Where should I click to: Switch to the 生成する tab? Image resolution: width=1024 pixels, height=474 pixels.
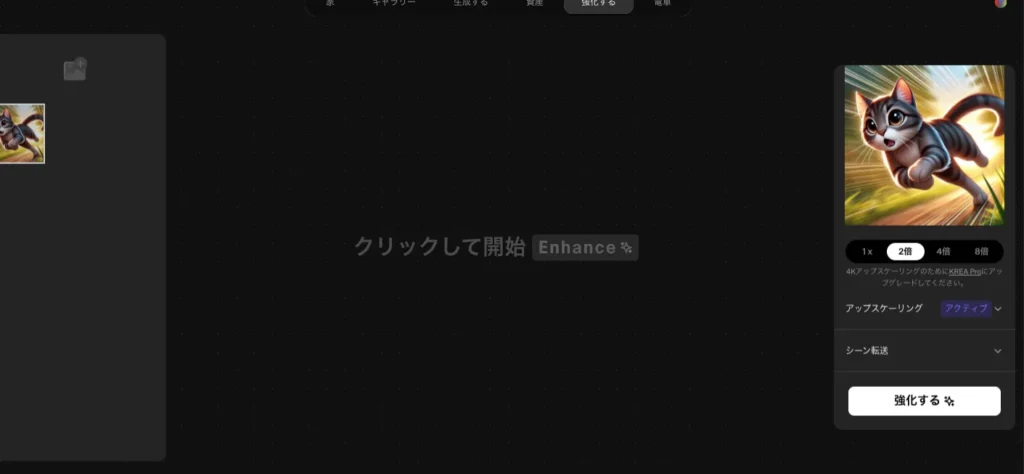point(470,4)
